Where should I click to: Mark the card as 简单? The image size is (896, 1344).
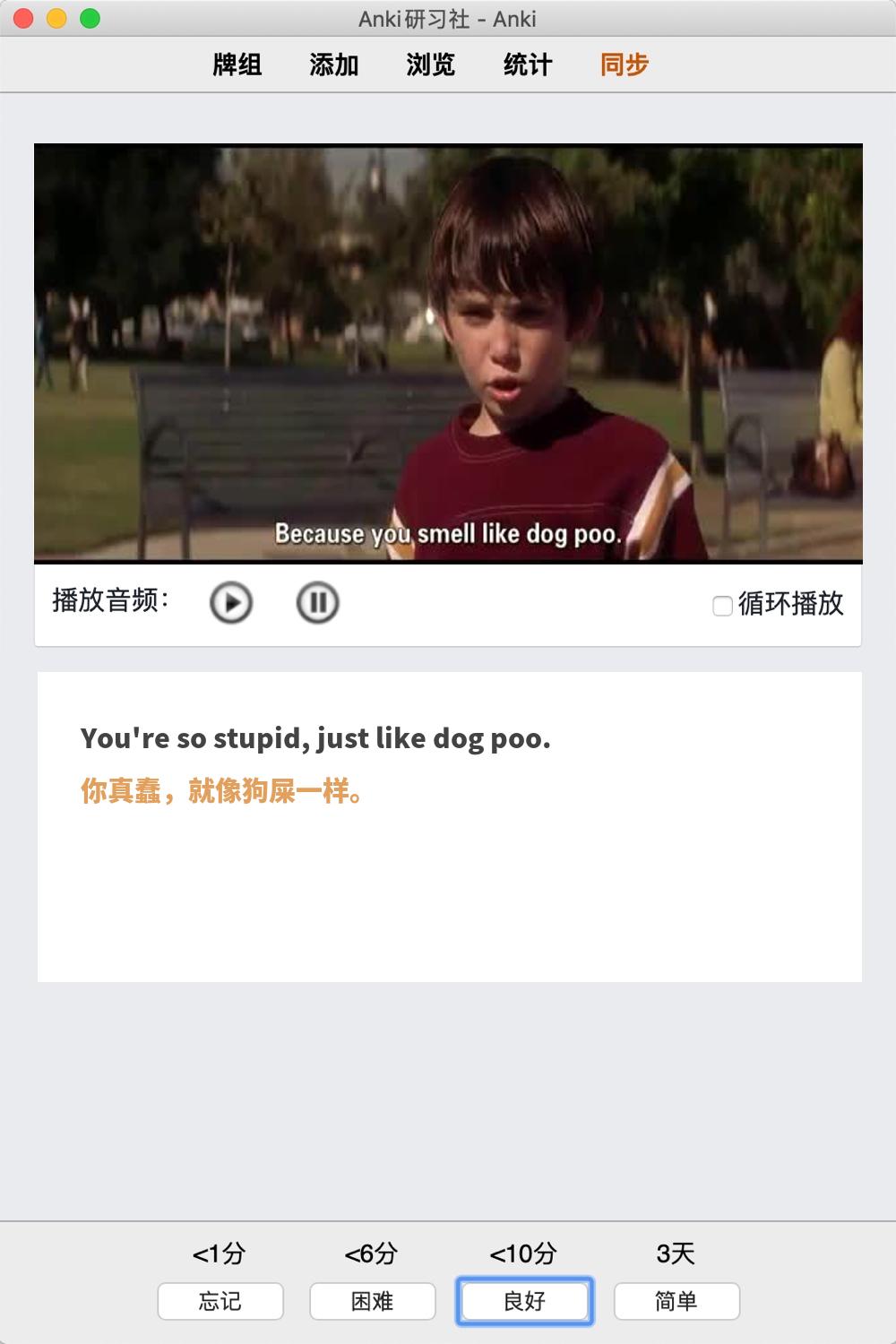tap(676, 1301)
